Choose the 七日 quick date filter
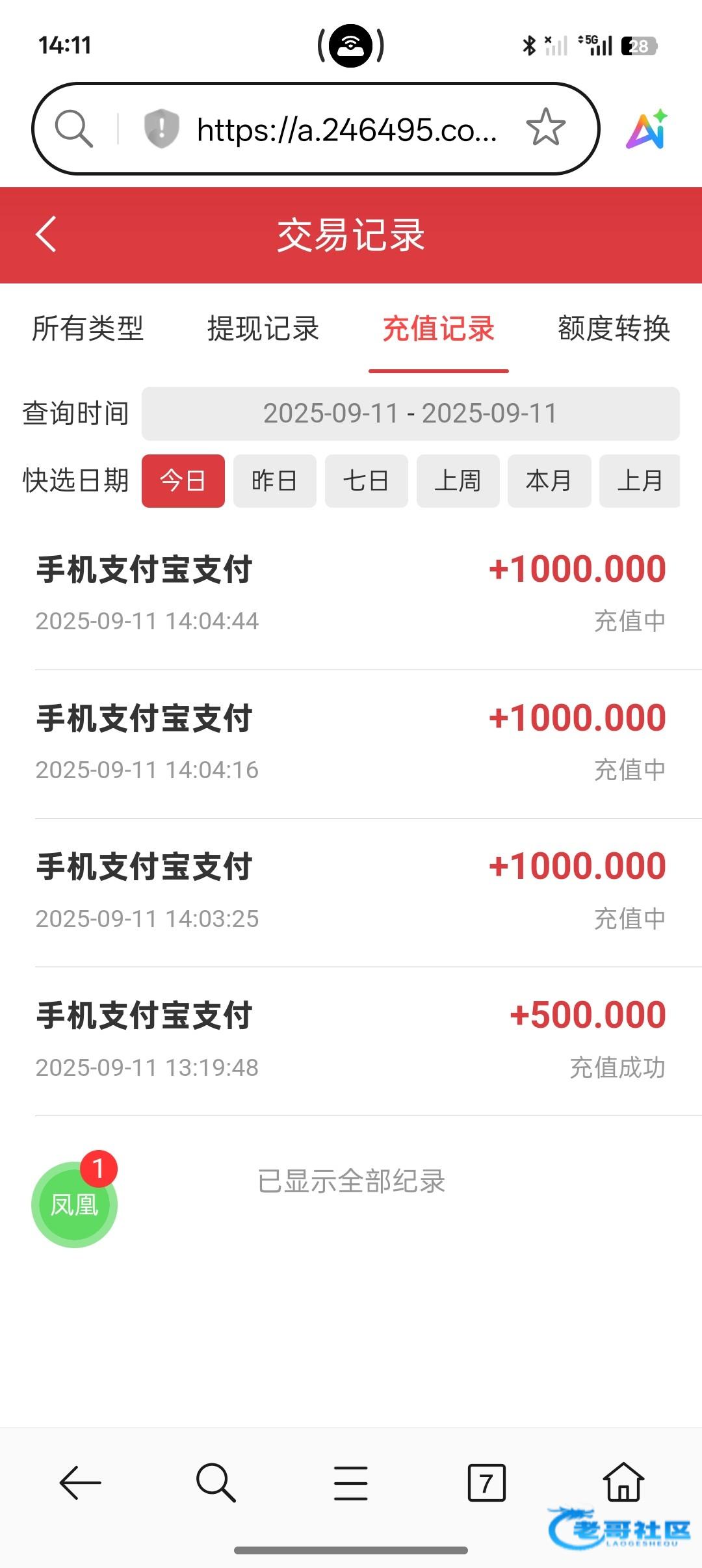This screenshot has height=1568, width=702. coord(366,481)
